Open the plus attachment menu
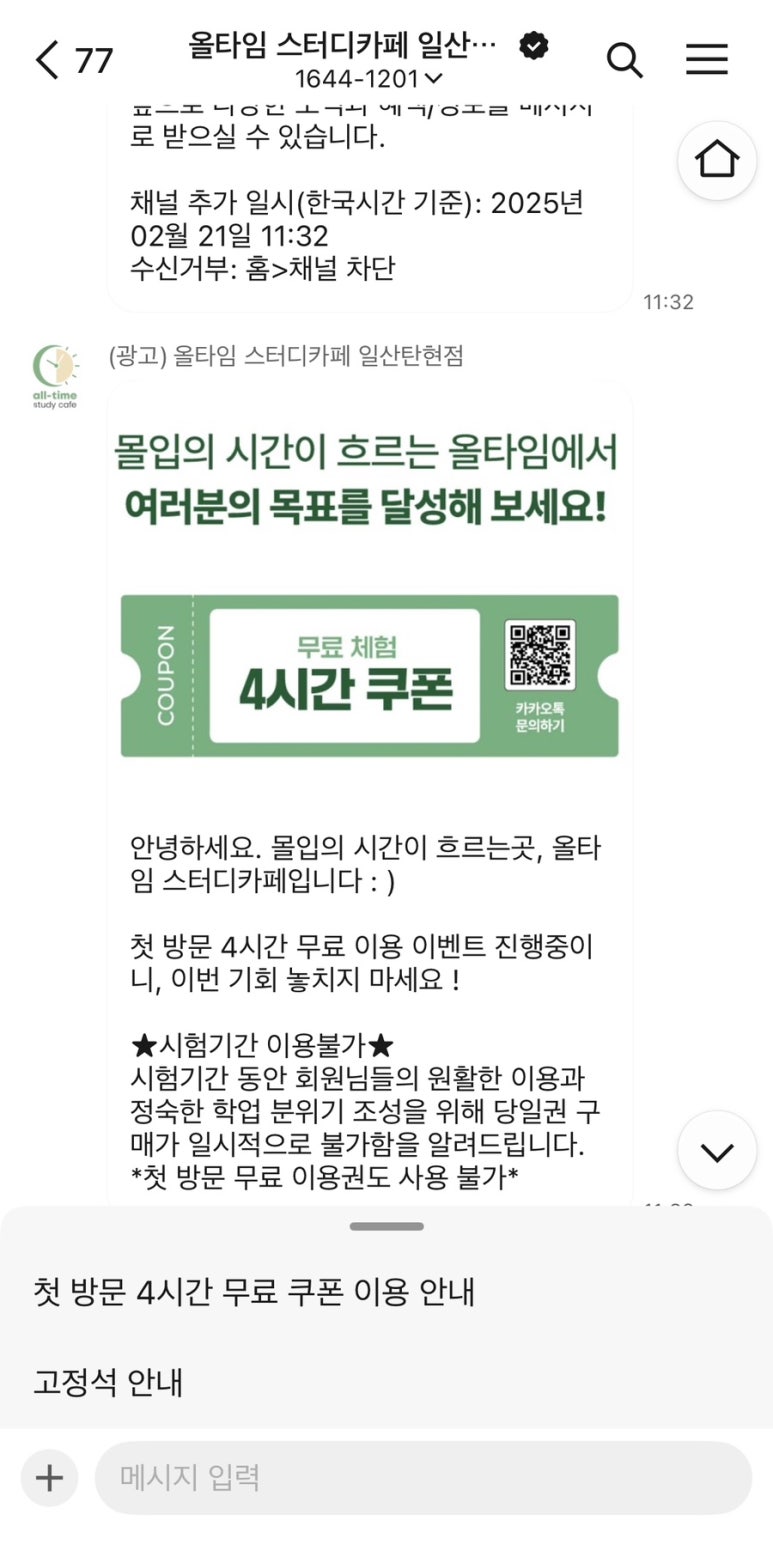 [x=49, y=1477]
